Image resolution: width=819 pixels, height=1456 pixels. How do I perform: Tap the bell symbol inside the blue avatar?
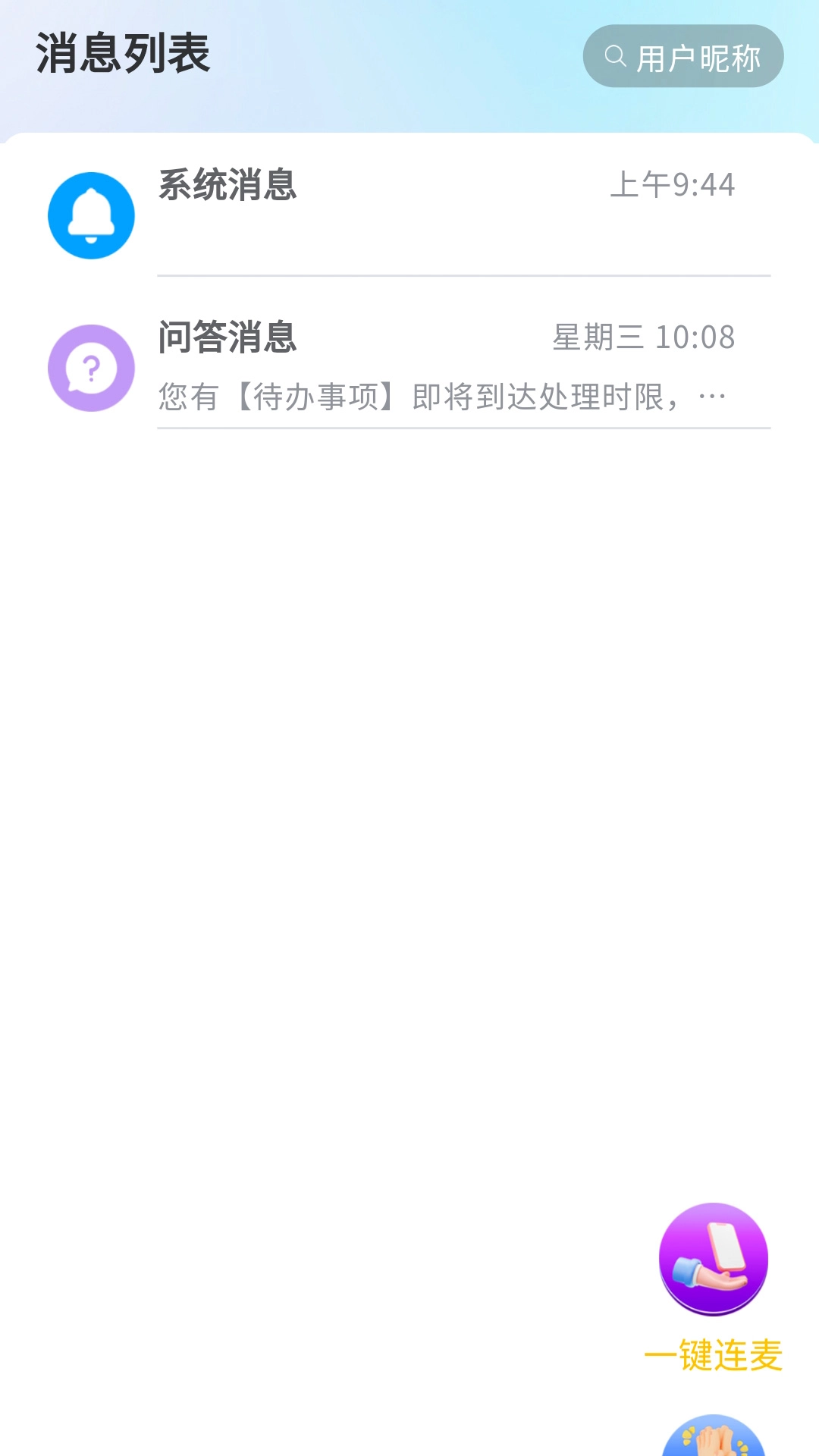(x=91, y=215)
